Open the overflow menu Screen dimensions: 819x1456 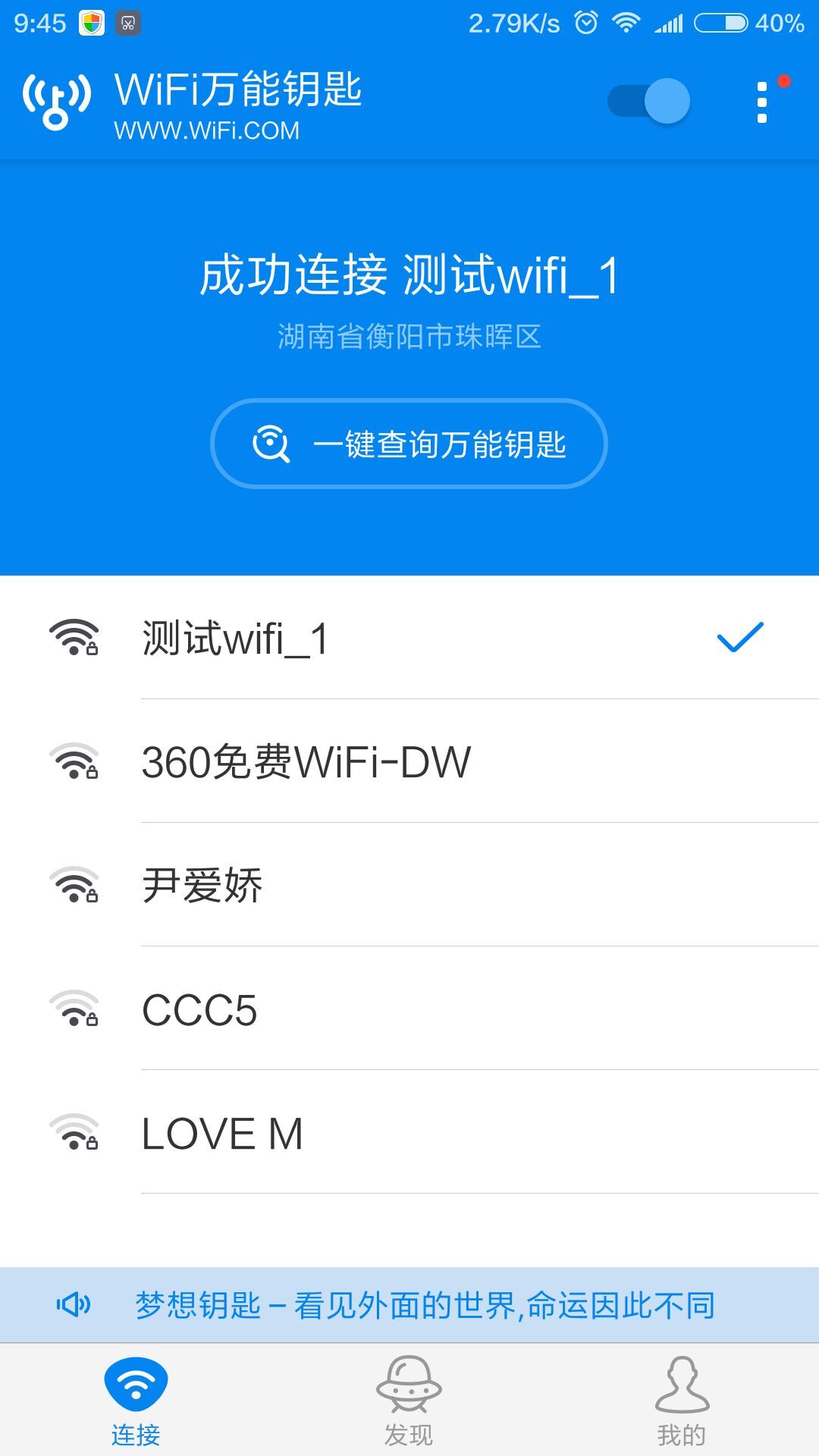(762, 102)
